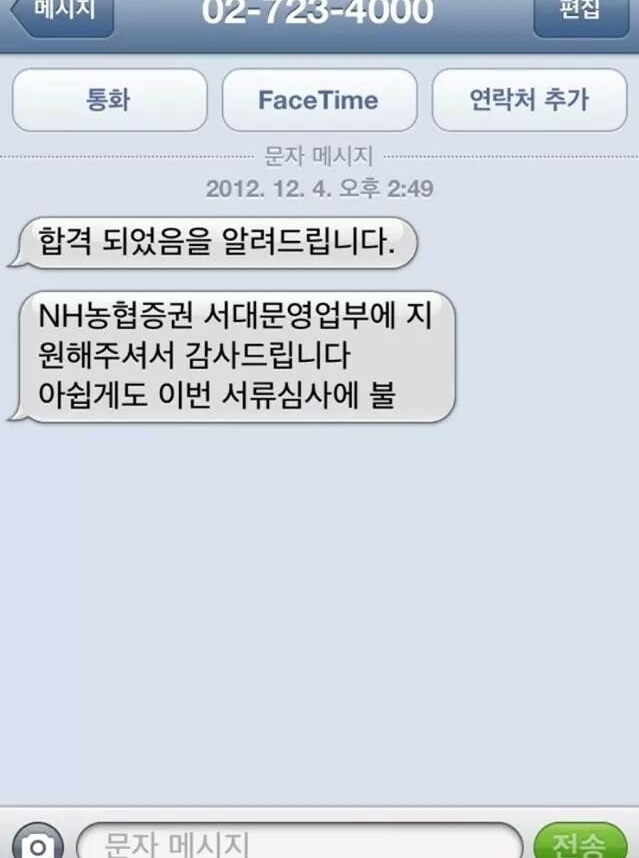This screenshot has height=858, width=639.
Task: Go back to the 메시지 list
Action: pos(62,14)
